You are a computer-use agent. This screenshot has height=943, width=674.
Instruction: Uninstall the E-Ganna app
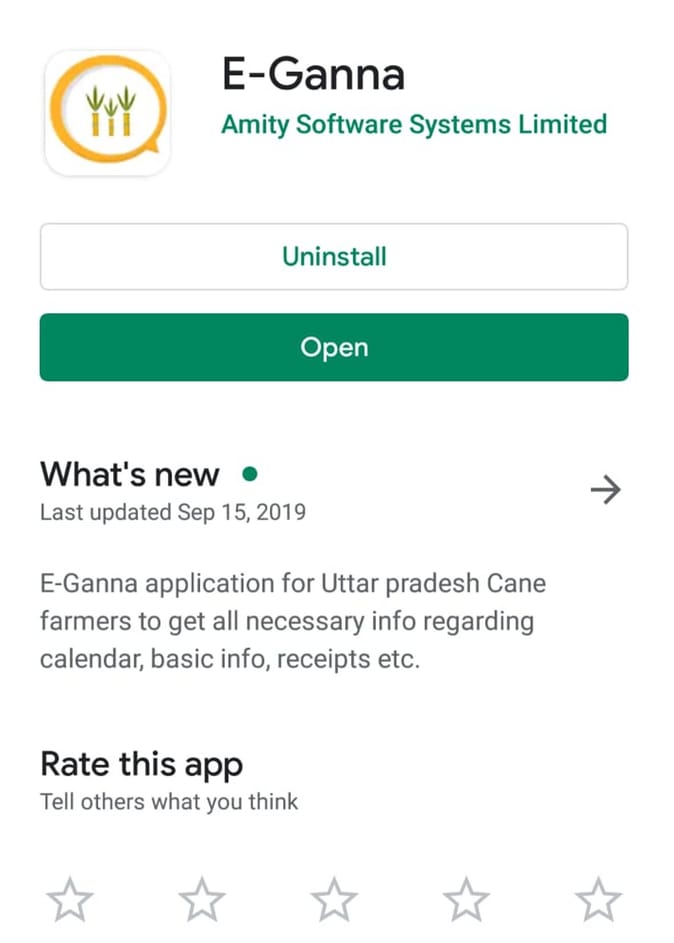(x=334, y=257)
